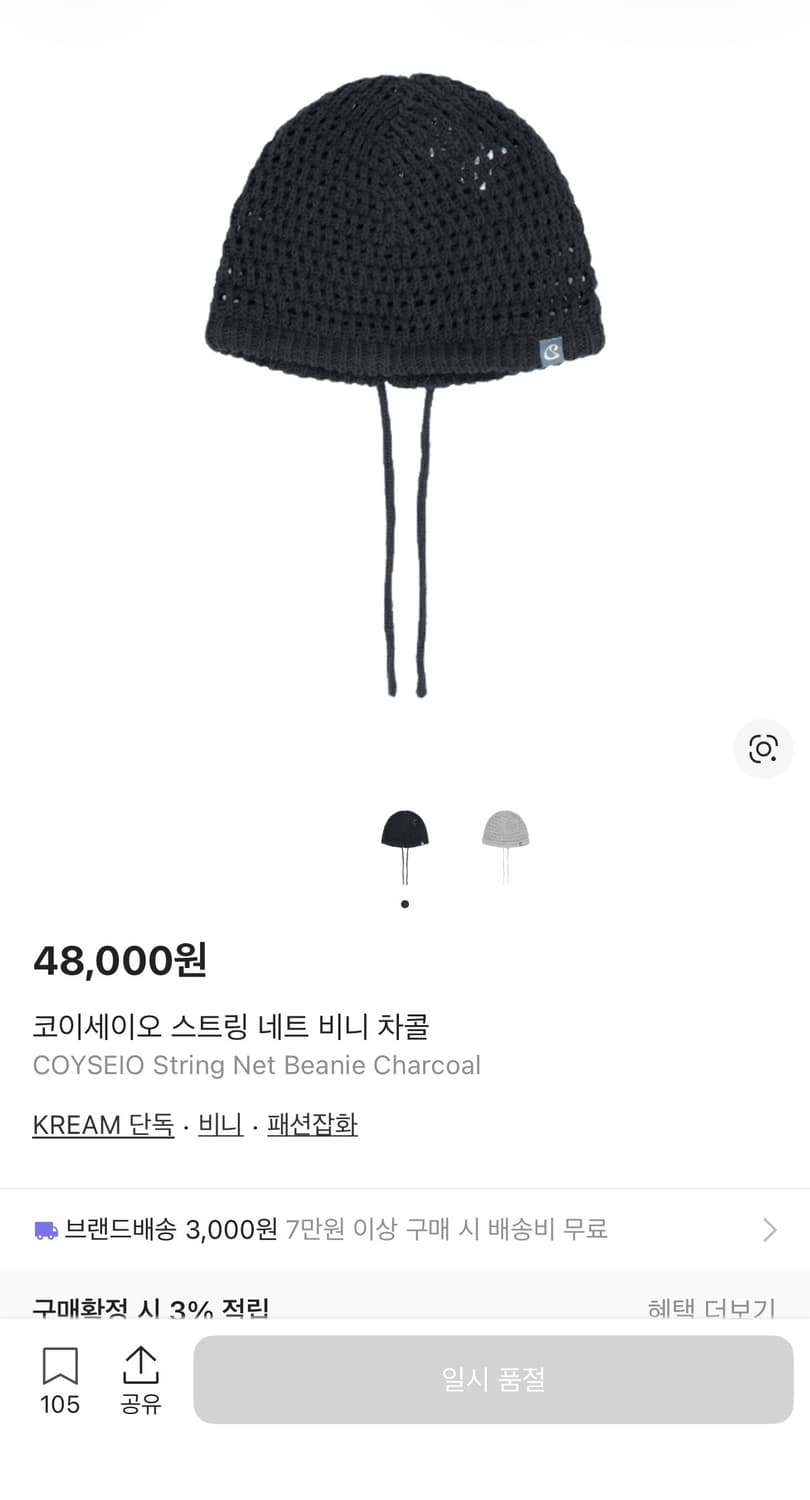Image resolution: width=810 pixels, height=1500 pixels.
Task: Tap the 공유 share label
Action: (140, 1404)
